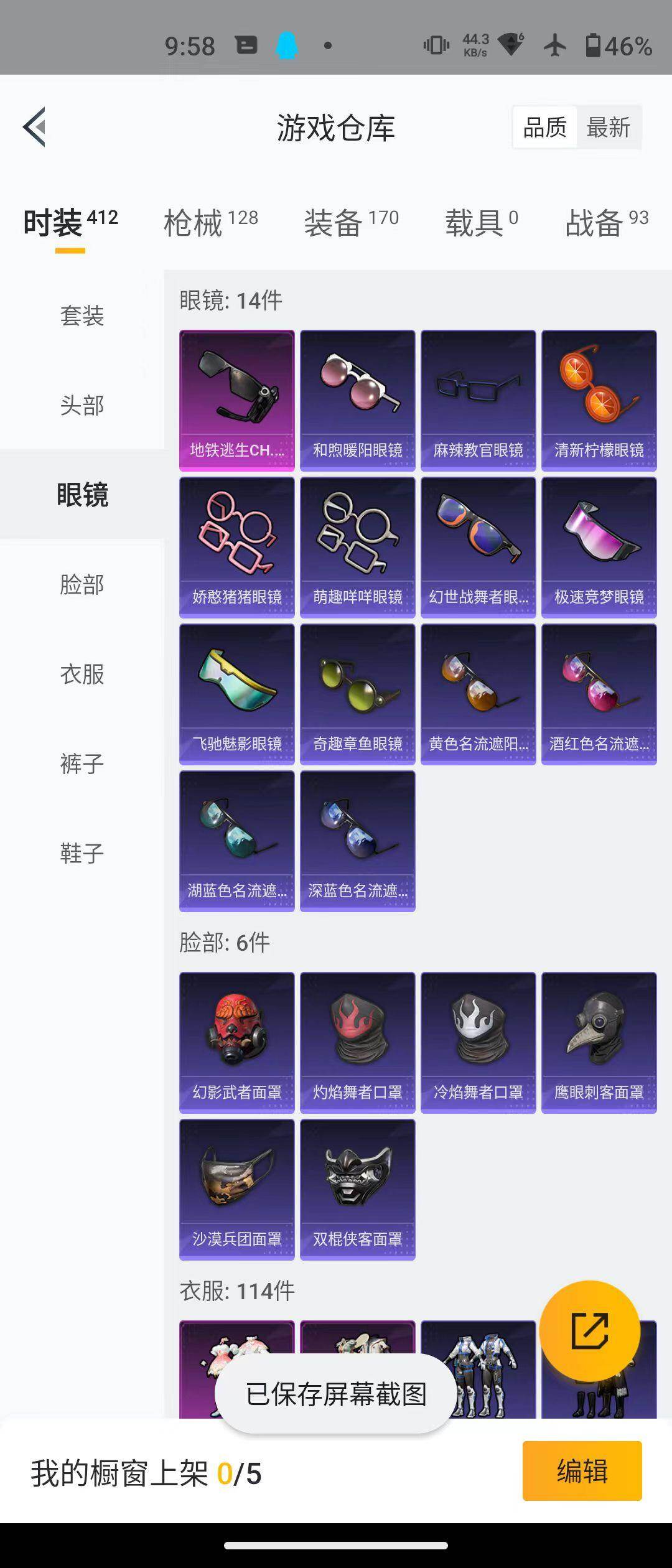Choose the 裤子 category

(82, 763)
